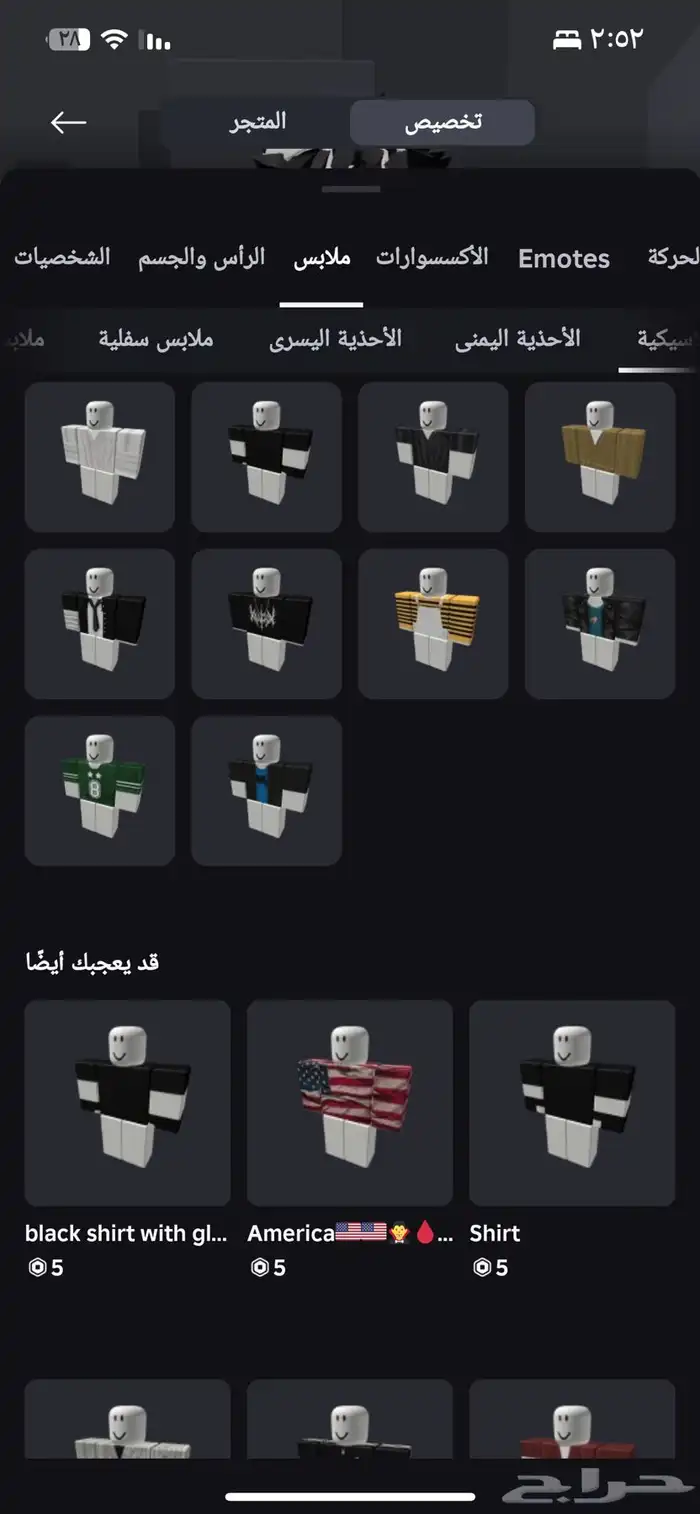Equip black shirt with blue front
The height and width of the screenshot is (1514, 700).
pyautogui.click(x=266, y=790)
